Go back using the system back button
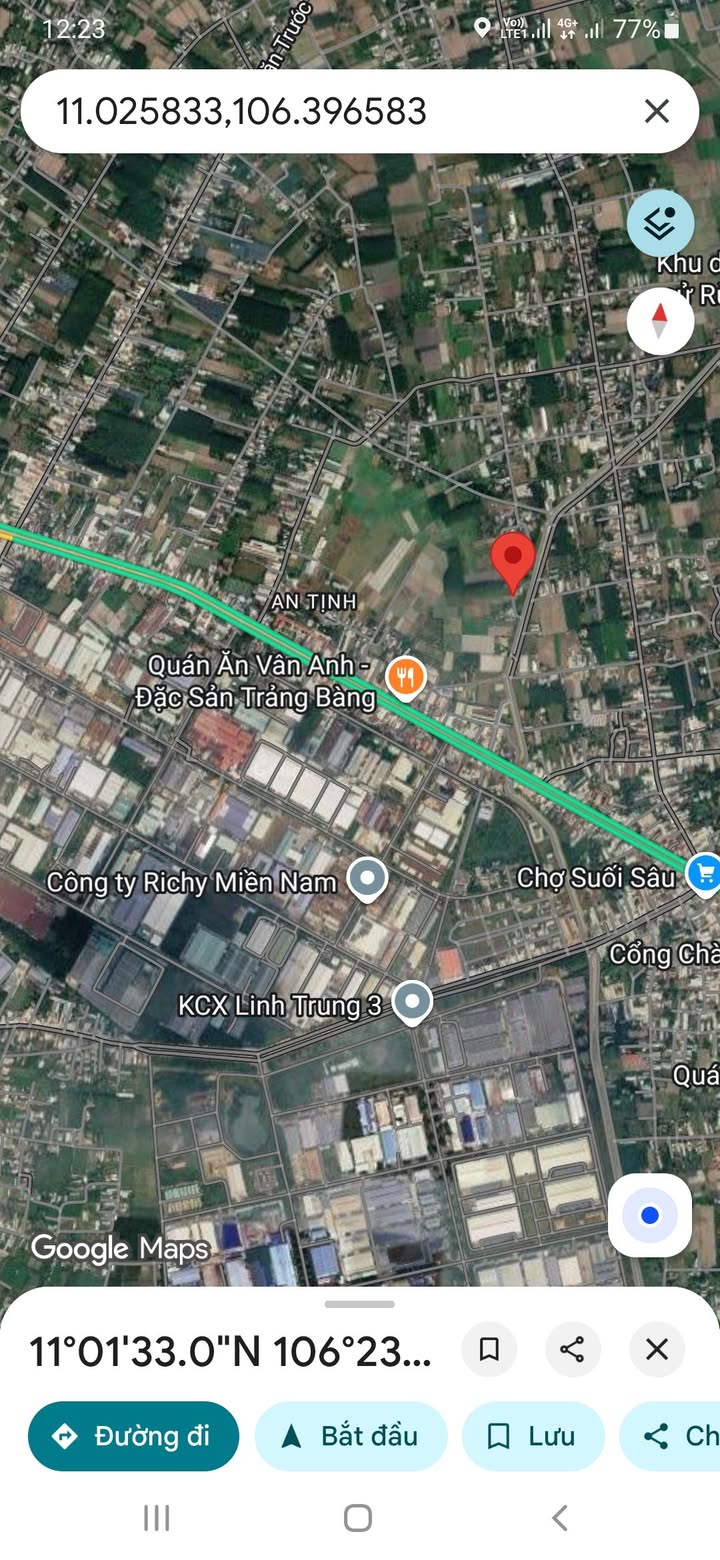 (x=560, y=1518)
